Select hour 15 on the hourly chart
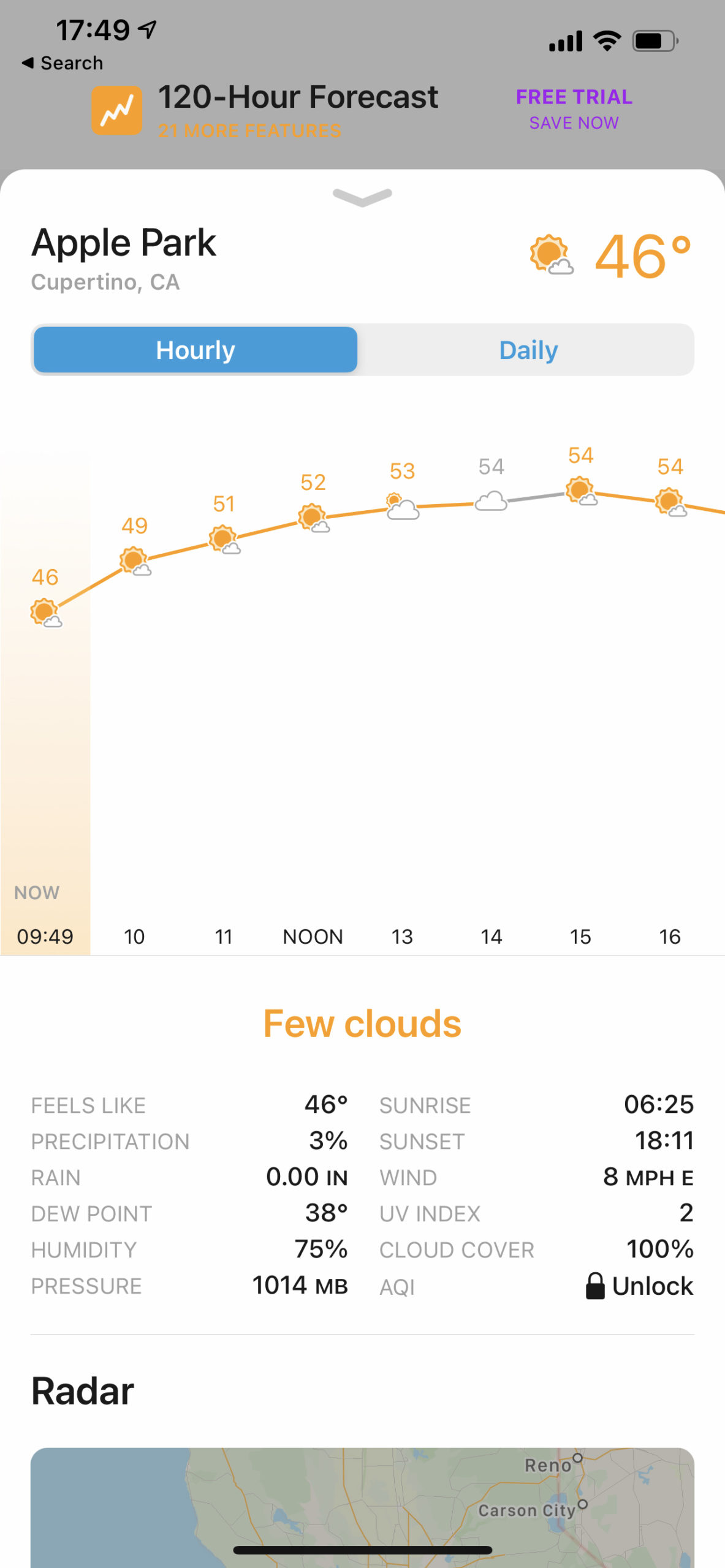 [580, 937]
